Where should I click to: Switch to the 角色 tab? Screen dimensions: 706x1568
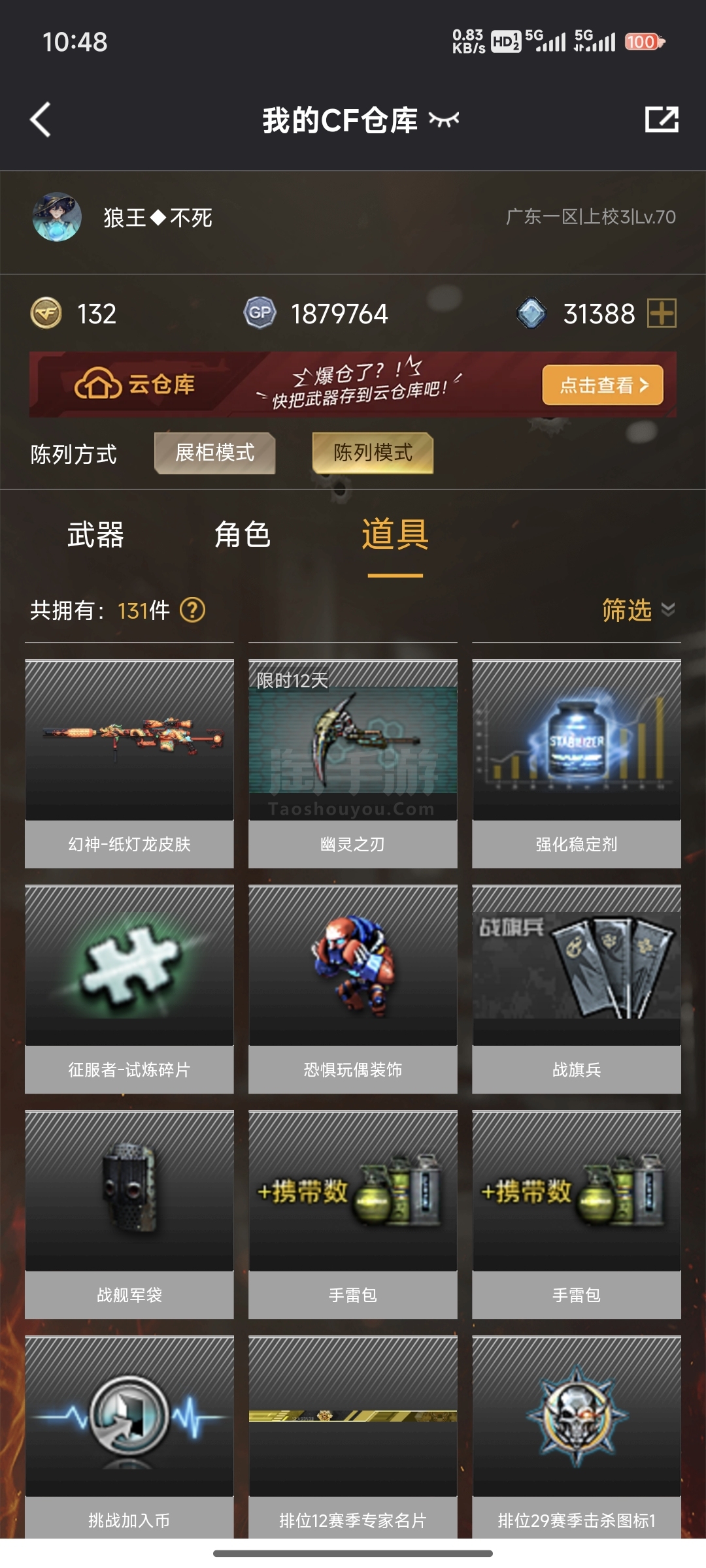point(243,534)
